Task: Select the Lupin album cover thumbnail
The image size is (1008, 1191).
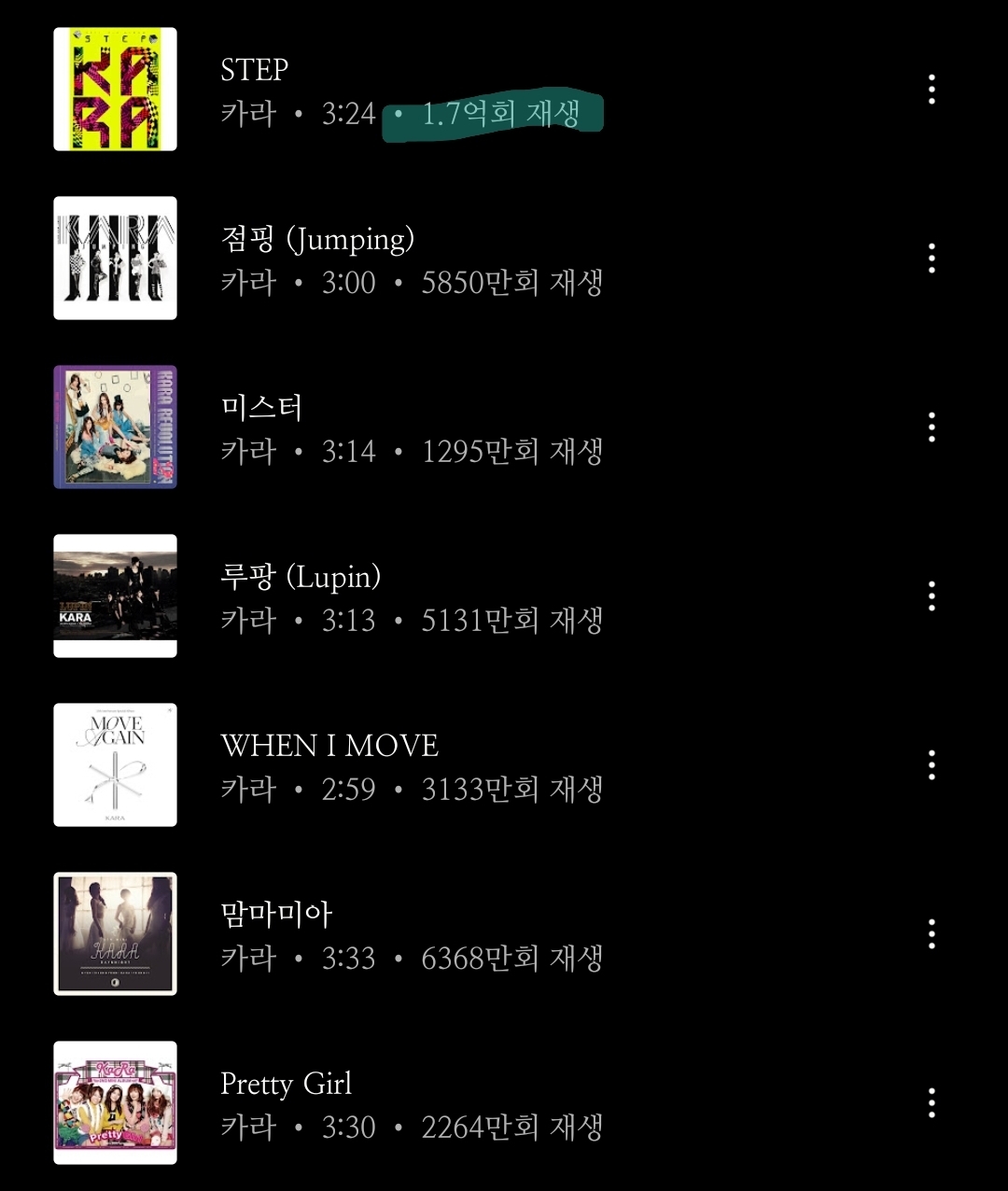Action: 114,595
